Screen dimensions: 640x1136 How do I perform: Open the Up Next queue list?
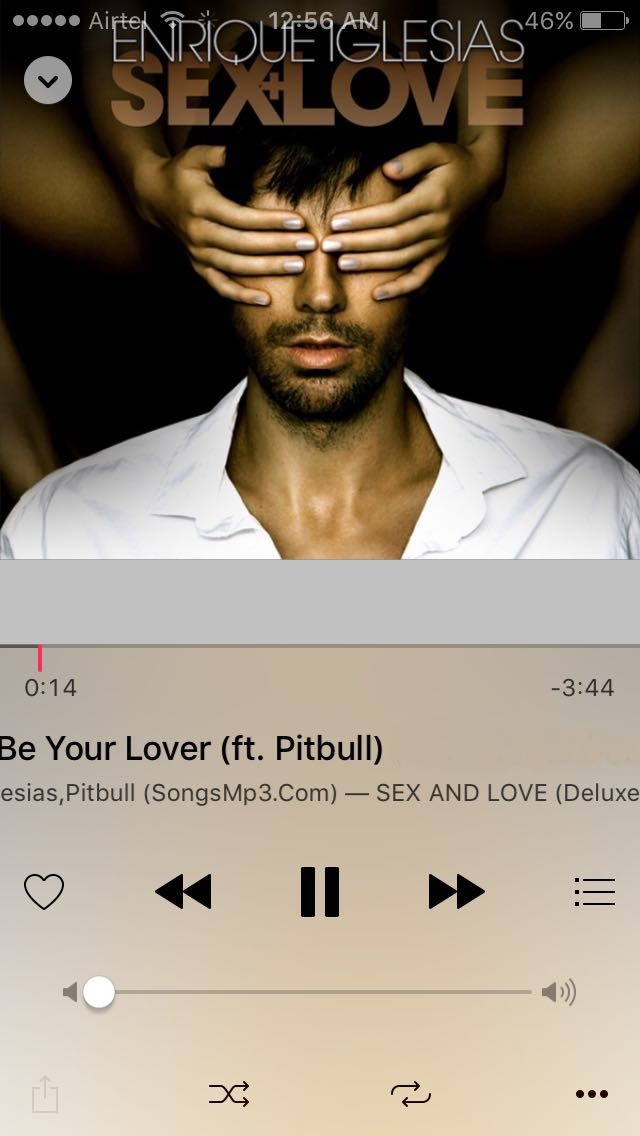point(595,892)
